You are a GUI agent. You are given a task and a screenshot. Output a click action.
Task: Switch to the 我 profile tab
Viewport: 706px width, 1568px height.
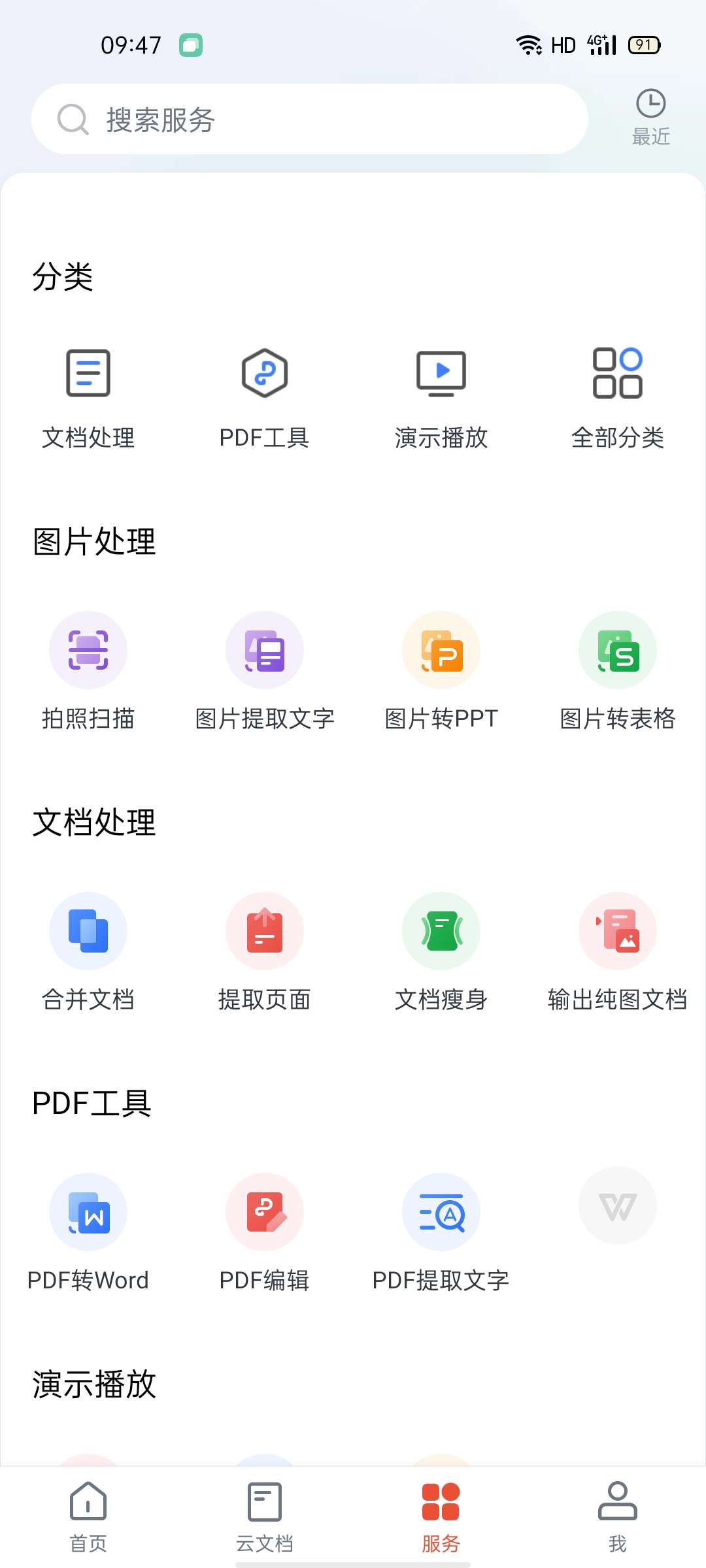click(618, 1517)
